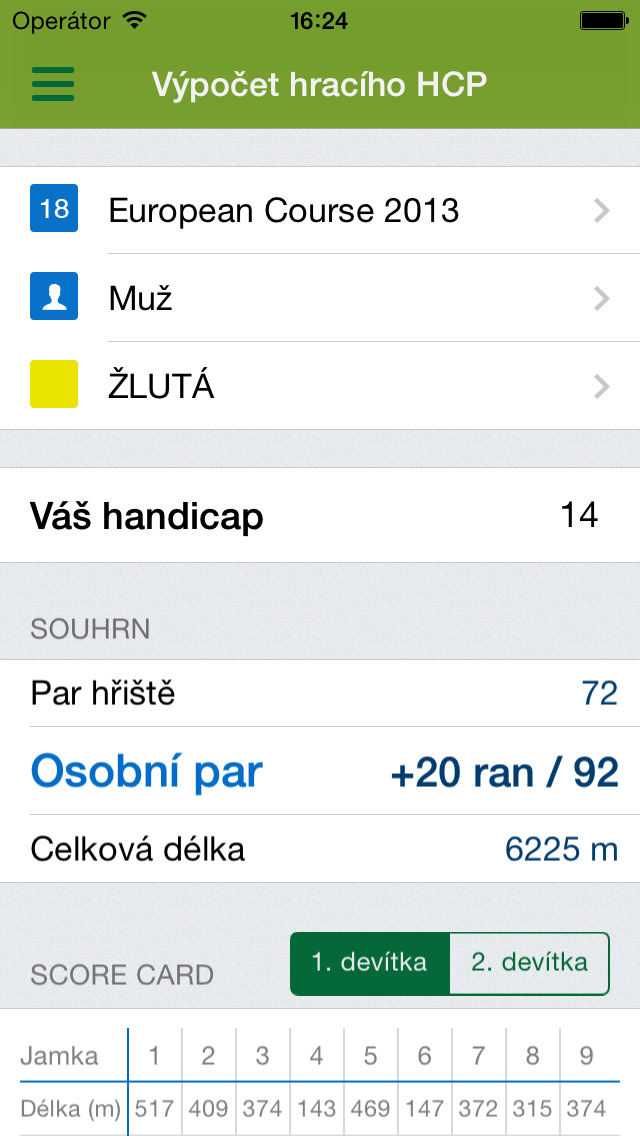Viewport: 640px width, 1136px height.
Task: Switch to 1. devítka scorecard
Action: click(x=370, y=963)
